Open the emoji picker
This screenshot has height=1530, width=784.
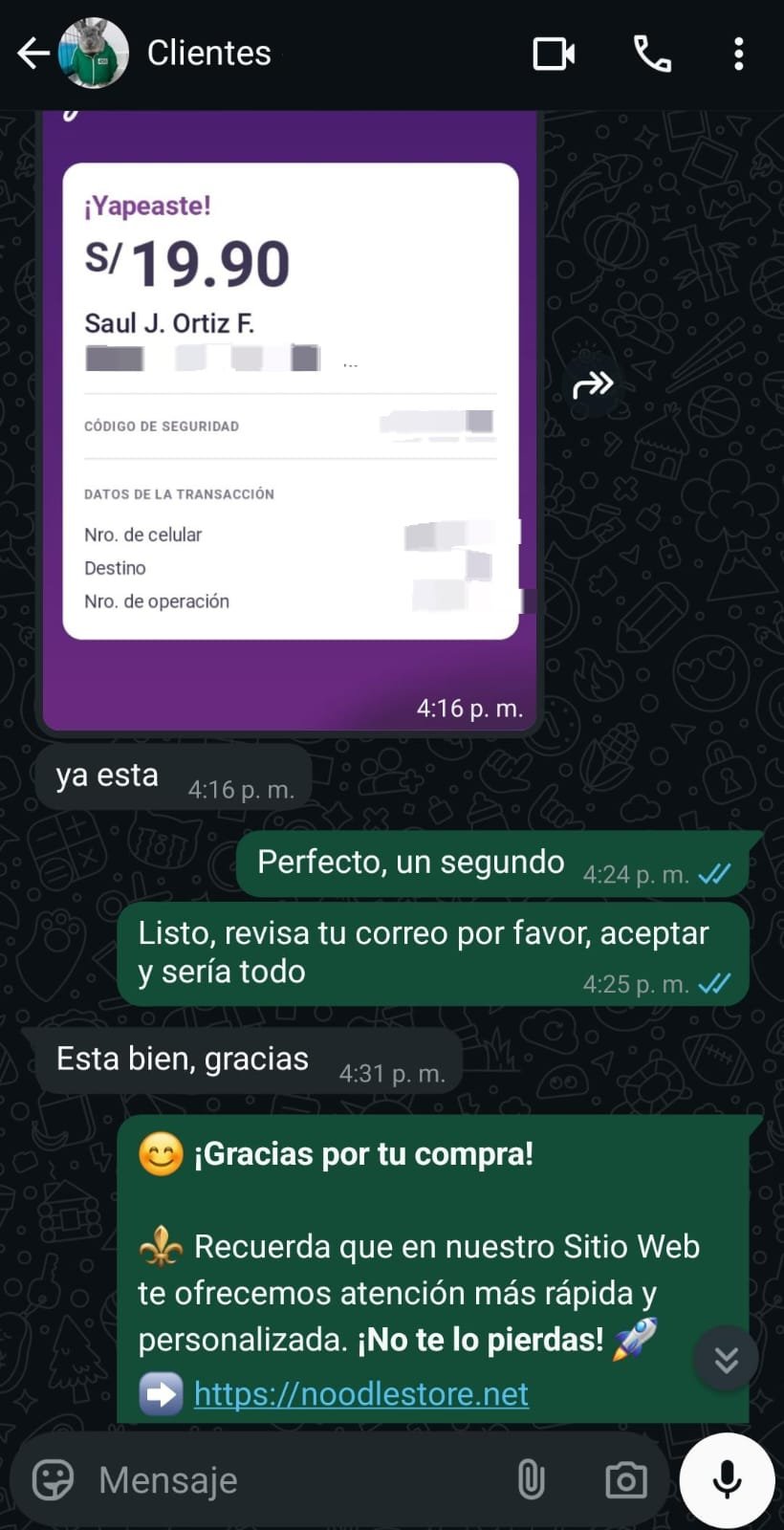pos(53,1480)
